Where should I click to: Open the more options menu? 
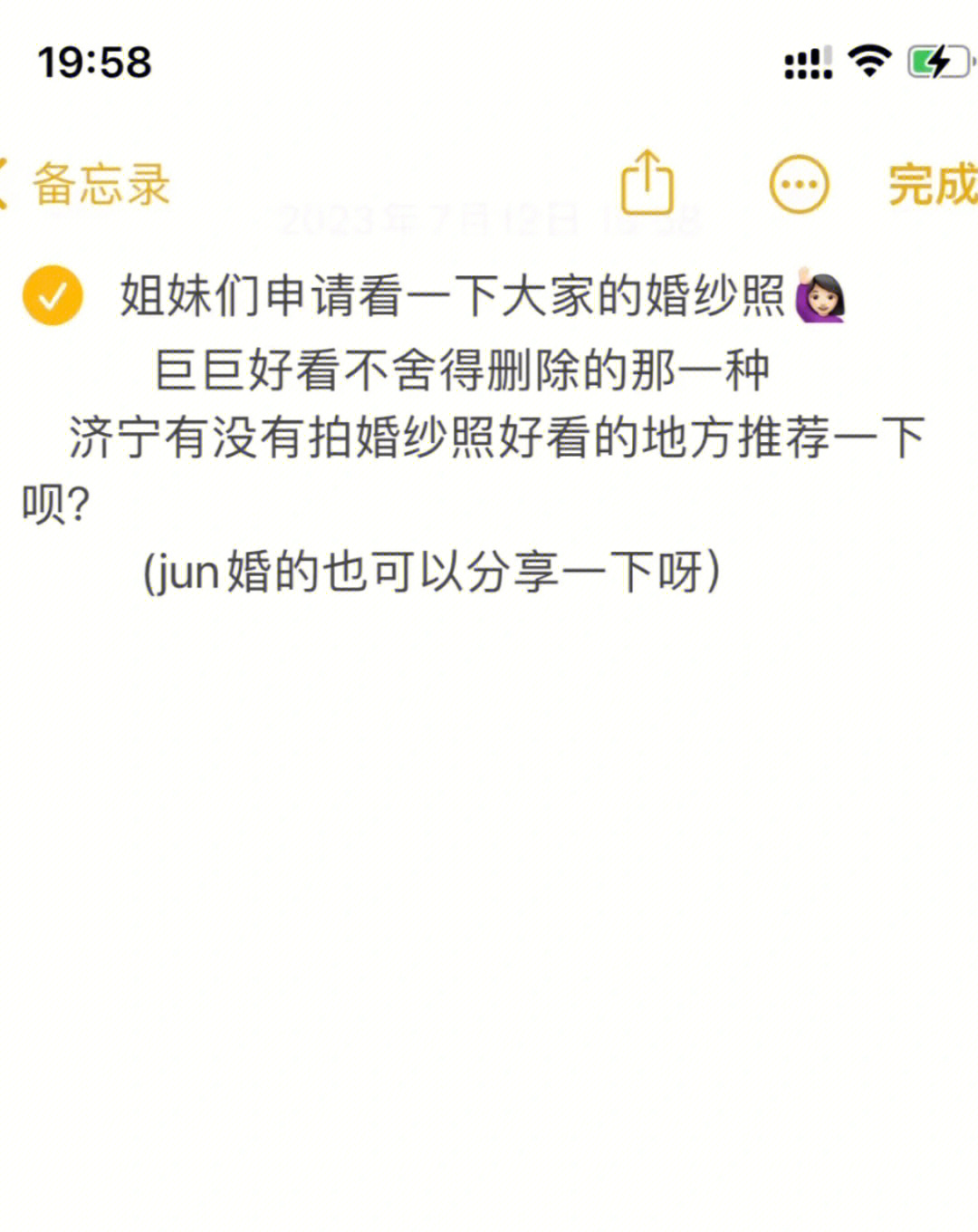tap(798, 185)
